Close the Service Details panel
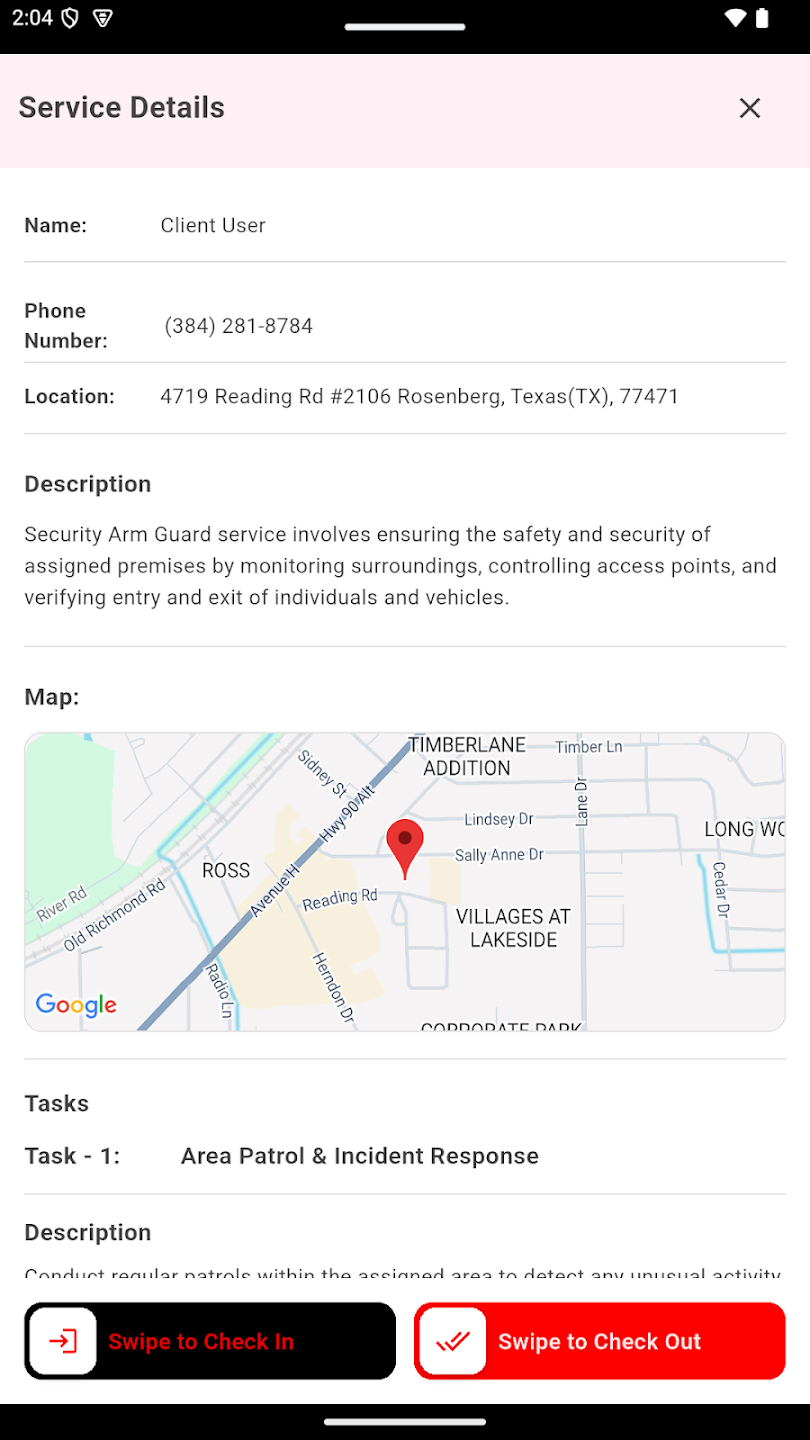 click(750, 108)
